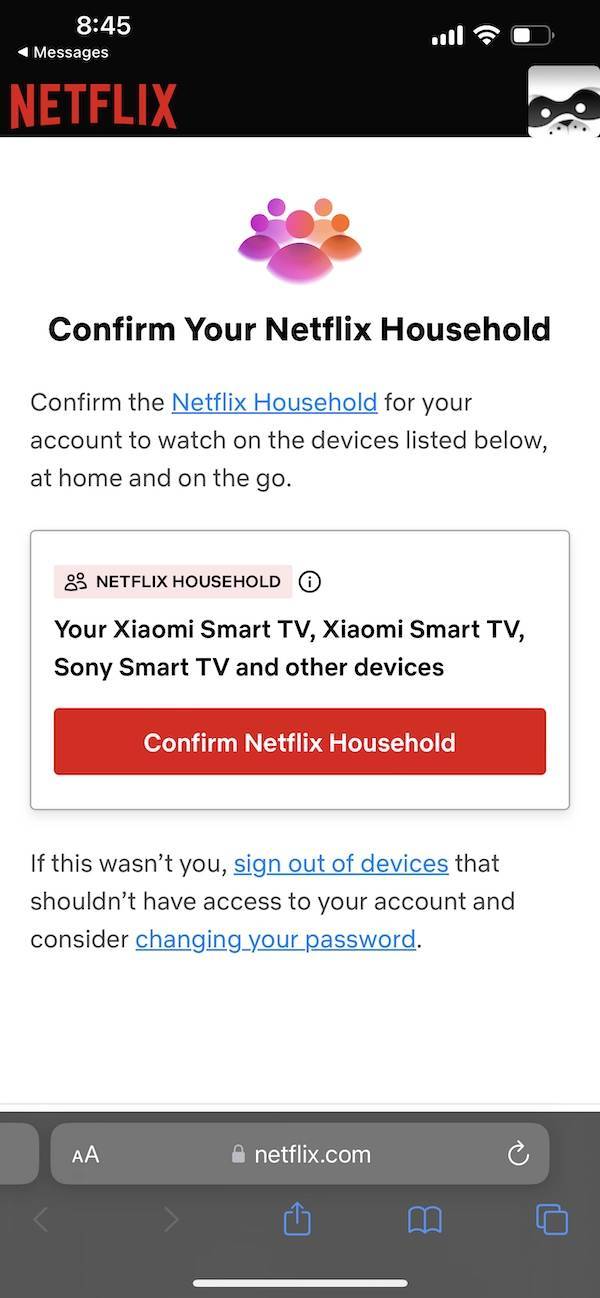Open the profile avatar menu
The image size is (600, 1298).
(563, 102)
